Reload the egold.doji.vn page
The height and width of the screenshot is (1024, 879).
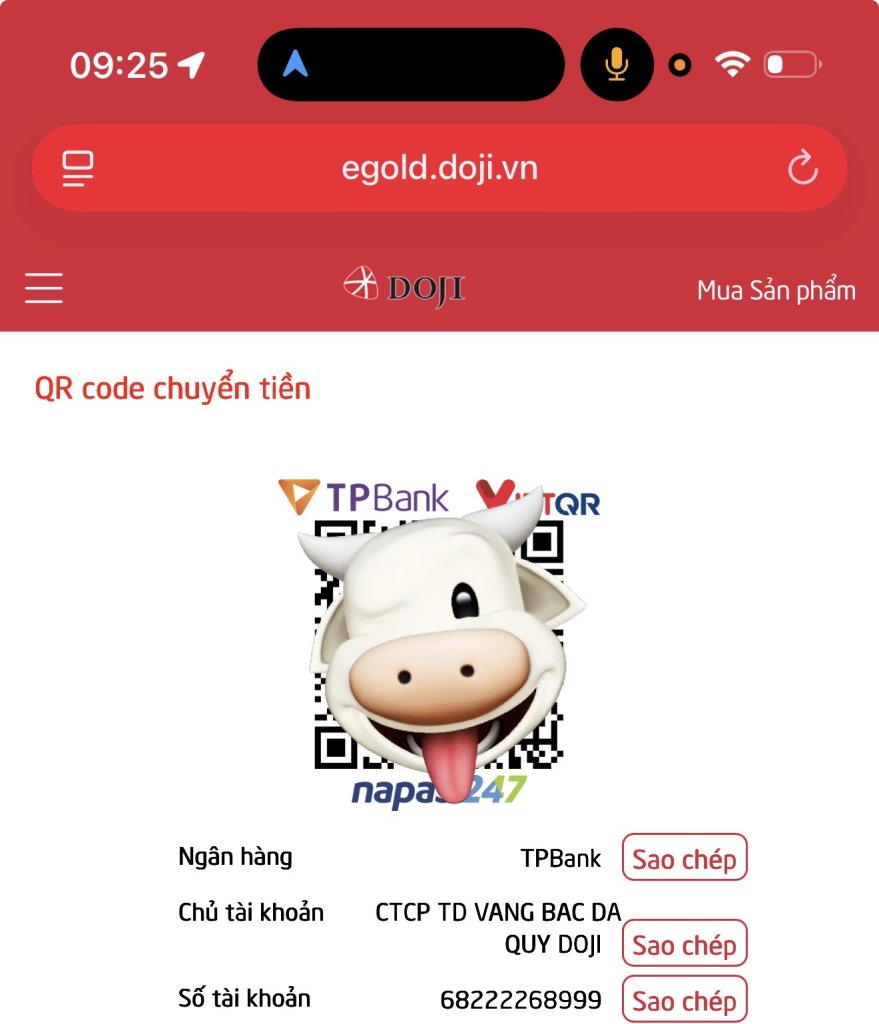coord(802,168)
